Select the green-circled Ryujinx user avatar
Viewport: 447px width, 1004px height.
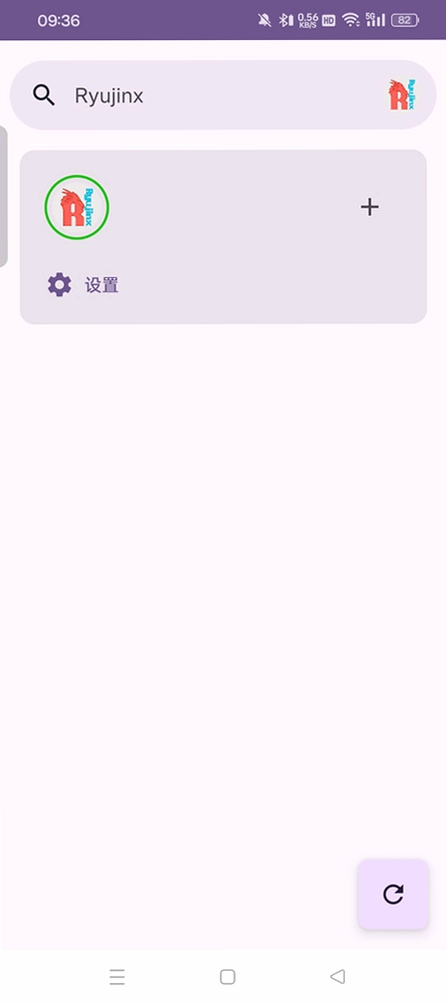77,207
